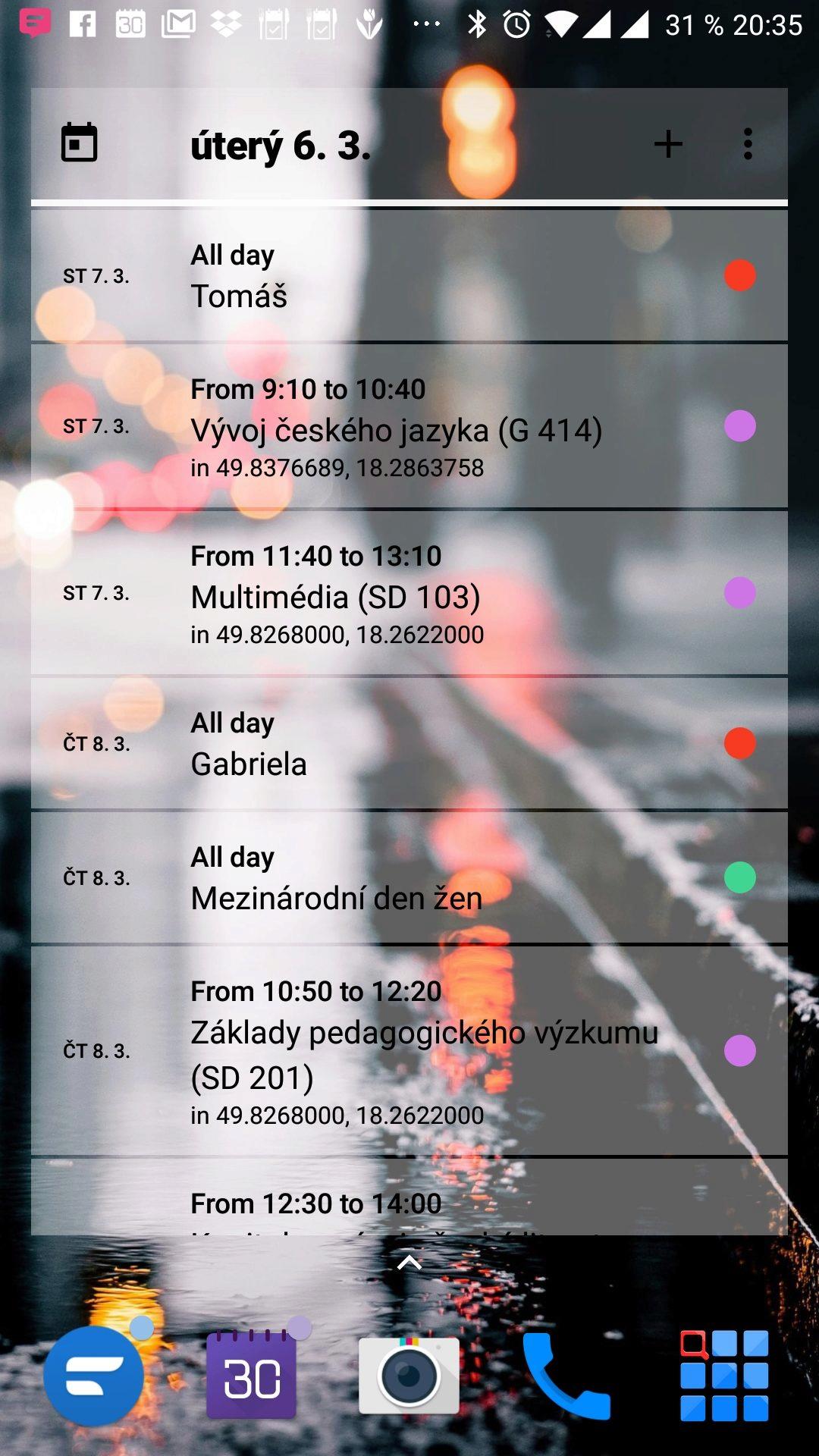This screenshot has height=1456, width=819.
Task: Expand the app drawer with the up chevron
Action: coord(409,1262)
